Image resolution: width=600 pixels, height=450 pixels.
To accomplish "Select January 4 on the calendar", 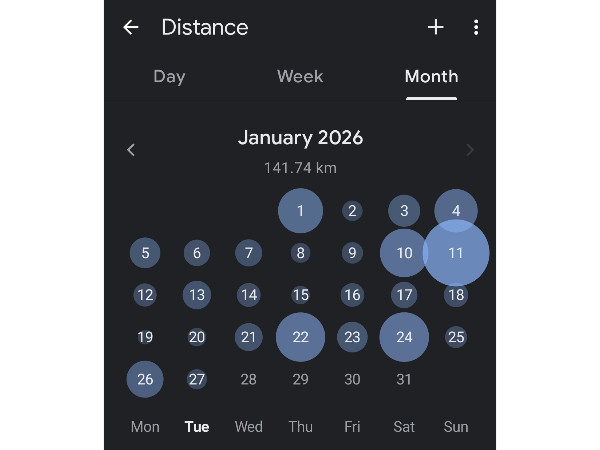I will tap(456, 211).
